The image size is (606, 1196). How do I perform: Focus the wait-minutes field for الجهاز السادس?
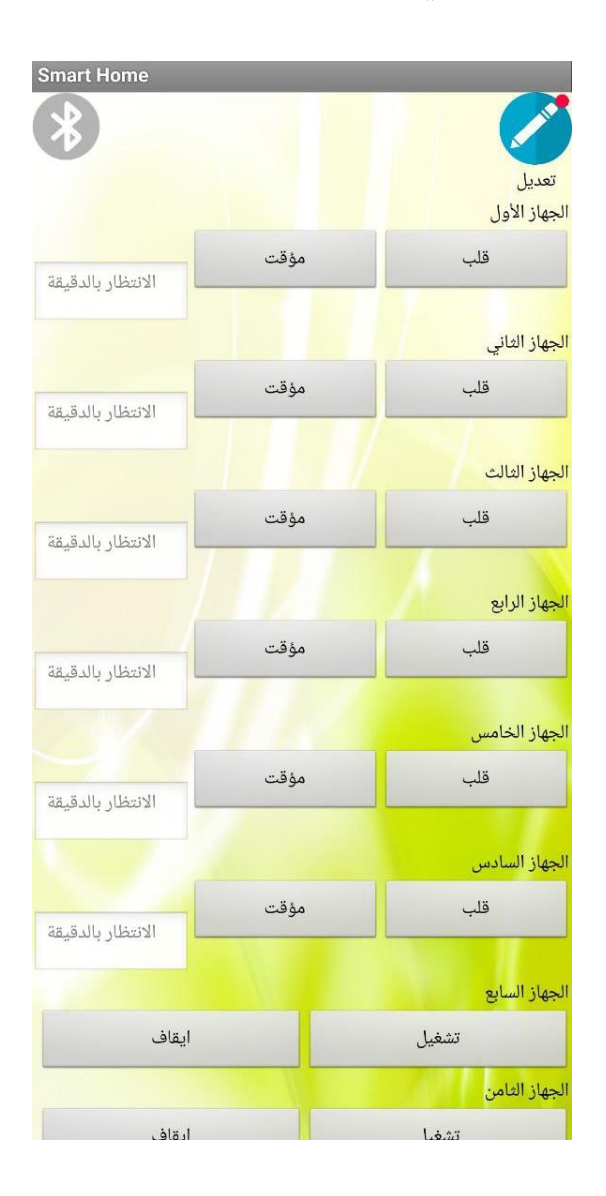(111, 941)
